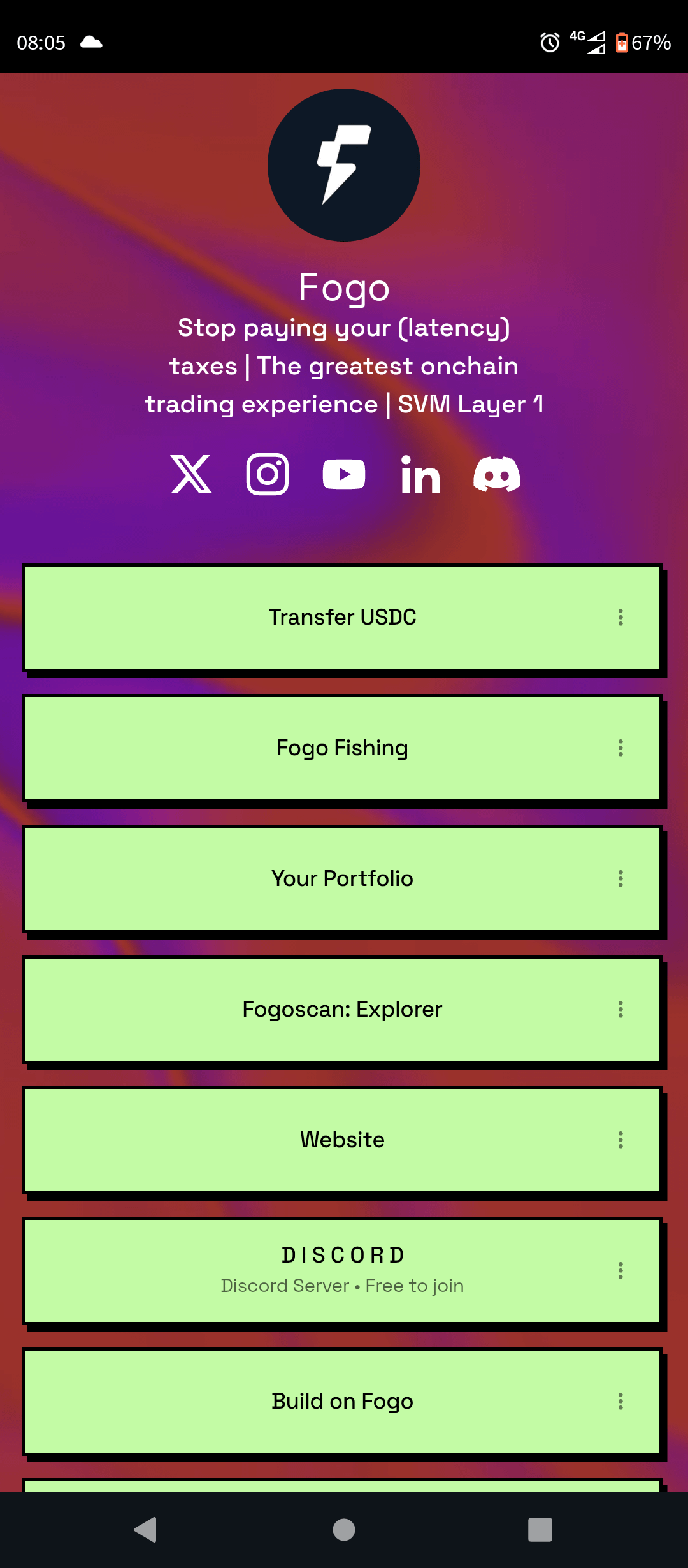This screenshot has height=1568, width=688.
Task: Open Fogo's Instagram icon
Action: (x=268, y=474)
